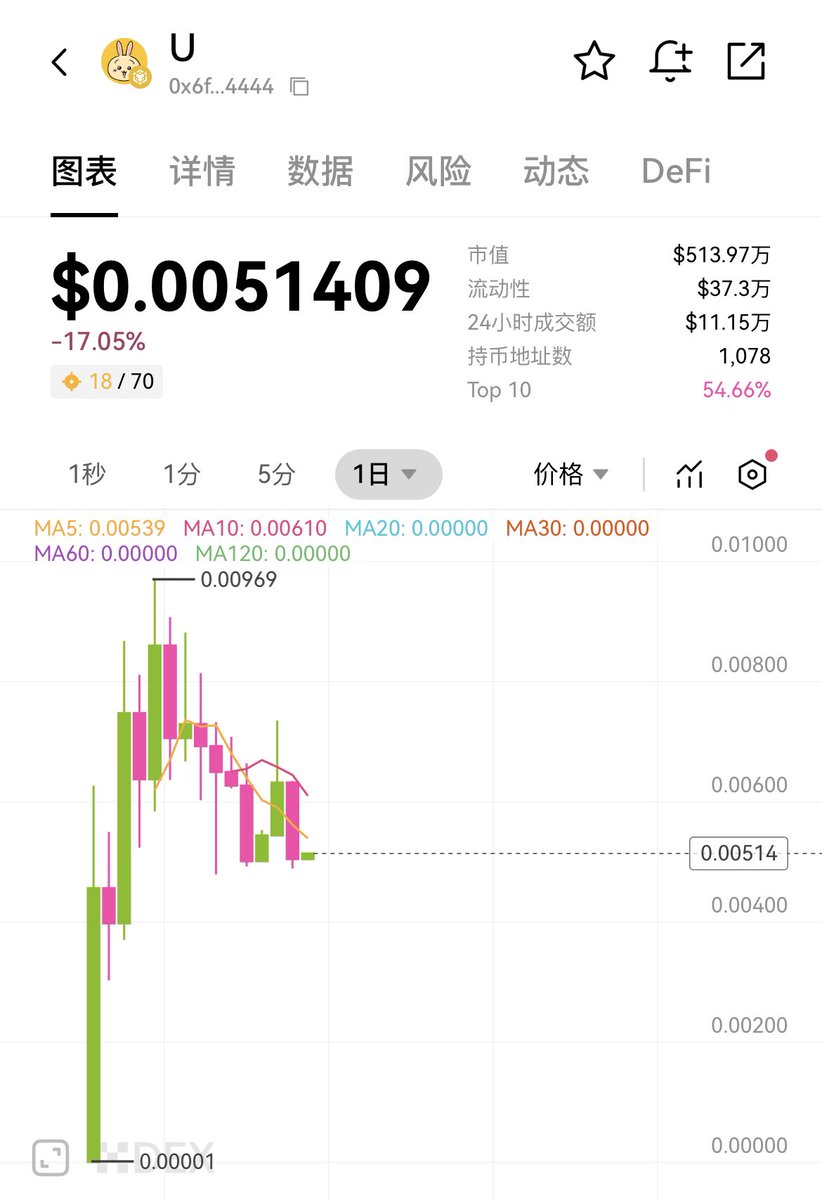
Task: Open the share icon
Action: pyautogui.click(x=746, y=62)
